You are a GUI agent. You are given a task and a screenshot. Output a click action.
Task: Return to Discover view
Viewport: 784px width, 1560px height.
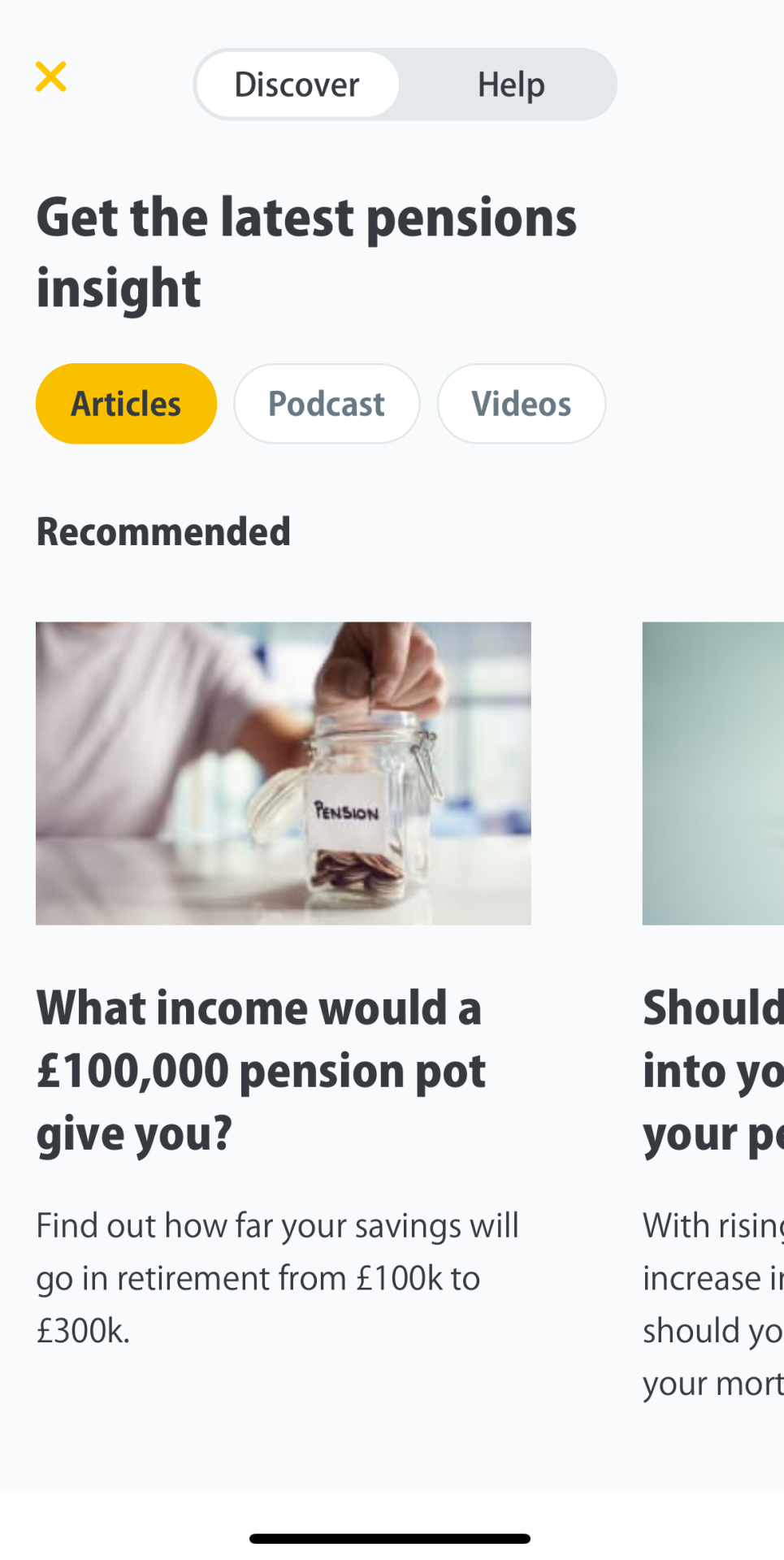(x=297, y=84)
